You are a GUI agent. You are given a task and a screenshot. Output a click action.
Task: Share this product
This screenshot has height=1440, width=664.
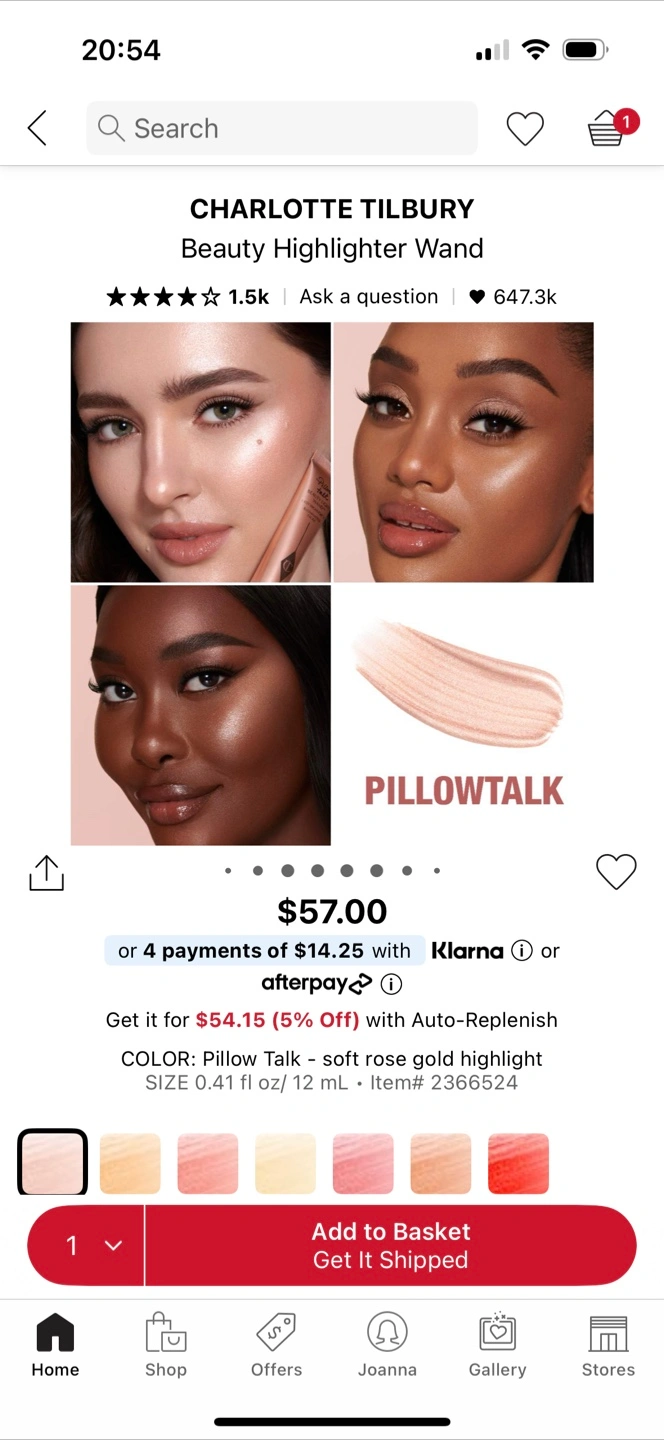click(x=46, y=872)
